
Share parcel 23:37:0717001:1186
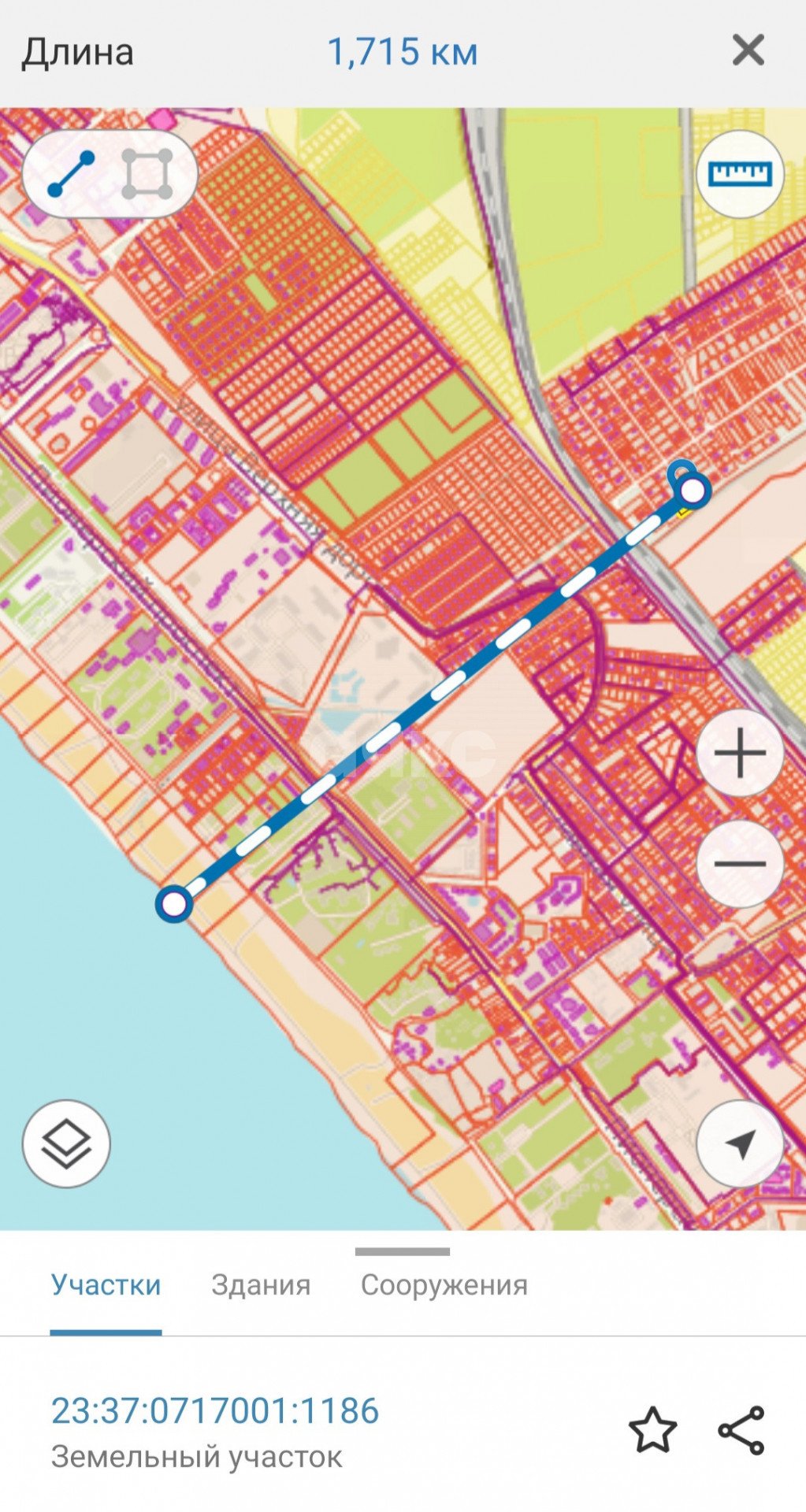pyautogui.click(x=741, y=1430)
